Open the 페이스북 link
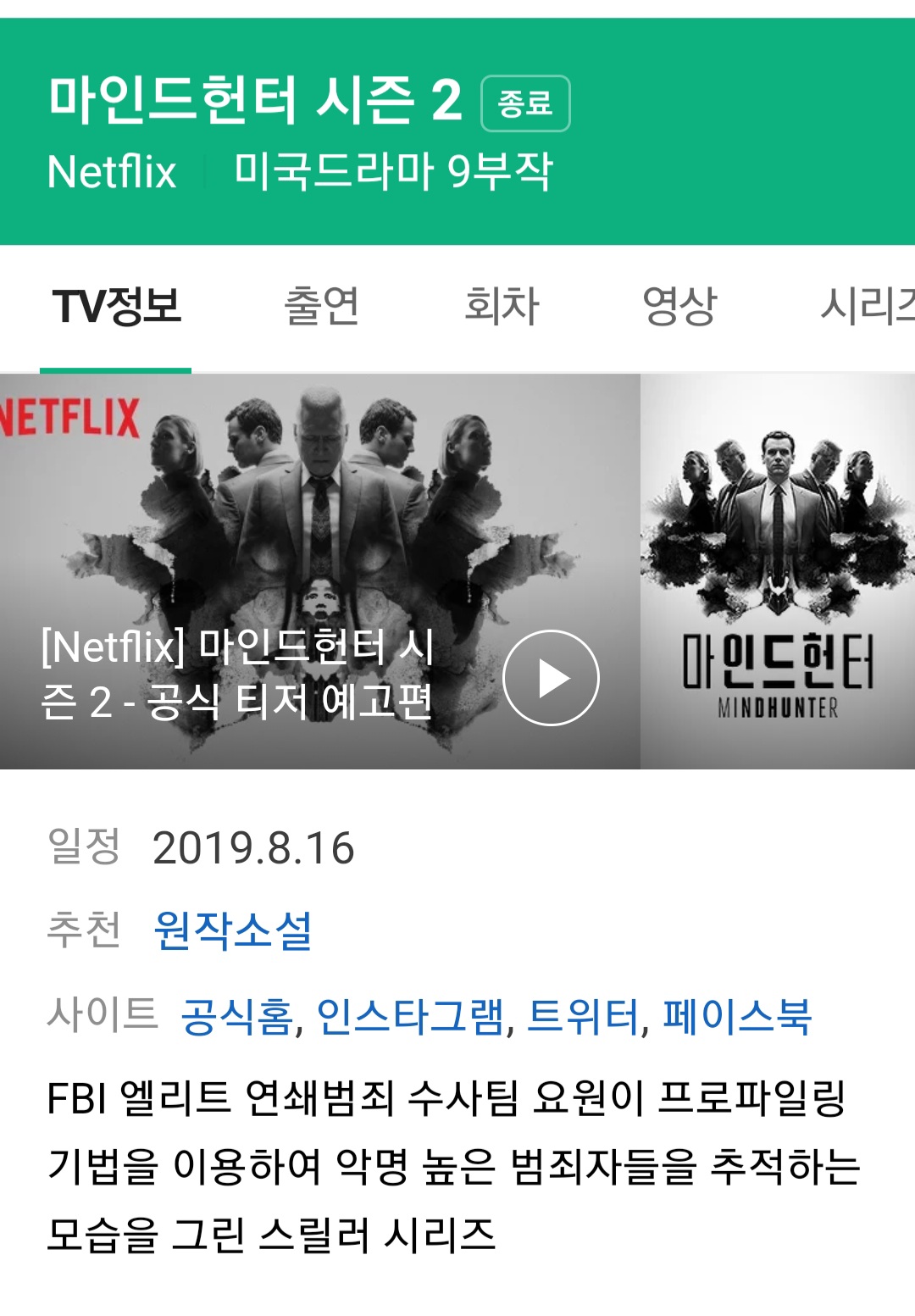Screen dimensions: 915x1316 click(x=737, y=1016)
